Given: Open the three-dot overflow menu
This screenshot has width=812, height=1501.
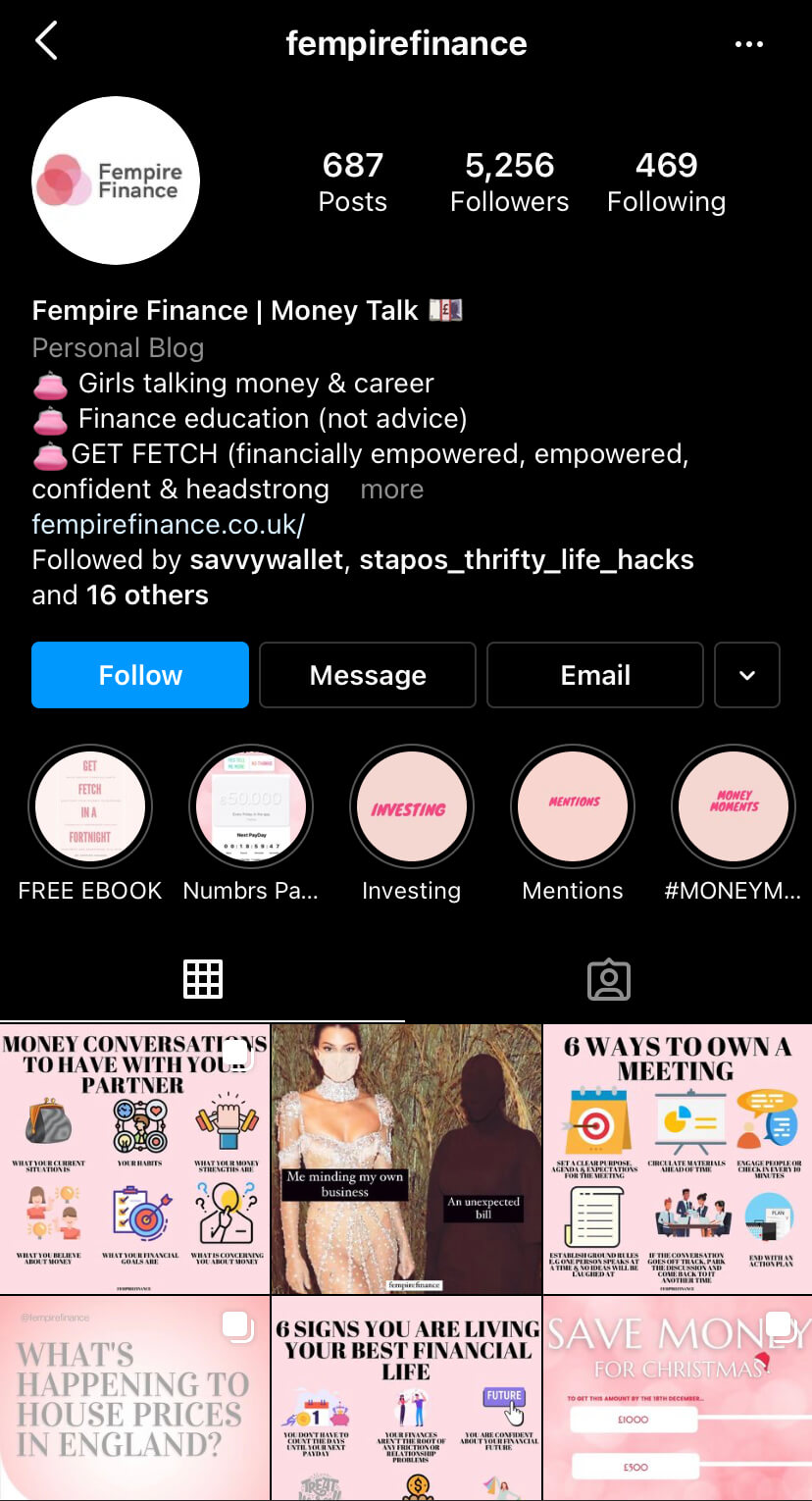Looking at the screenshot, I should coord(748,44).
